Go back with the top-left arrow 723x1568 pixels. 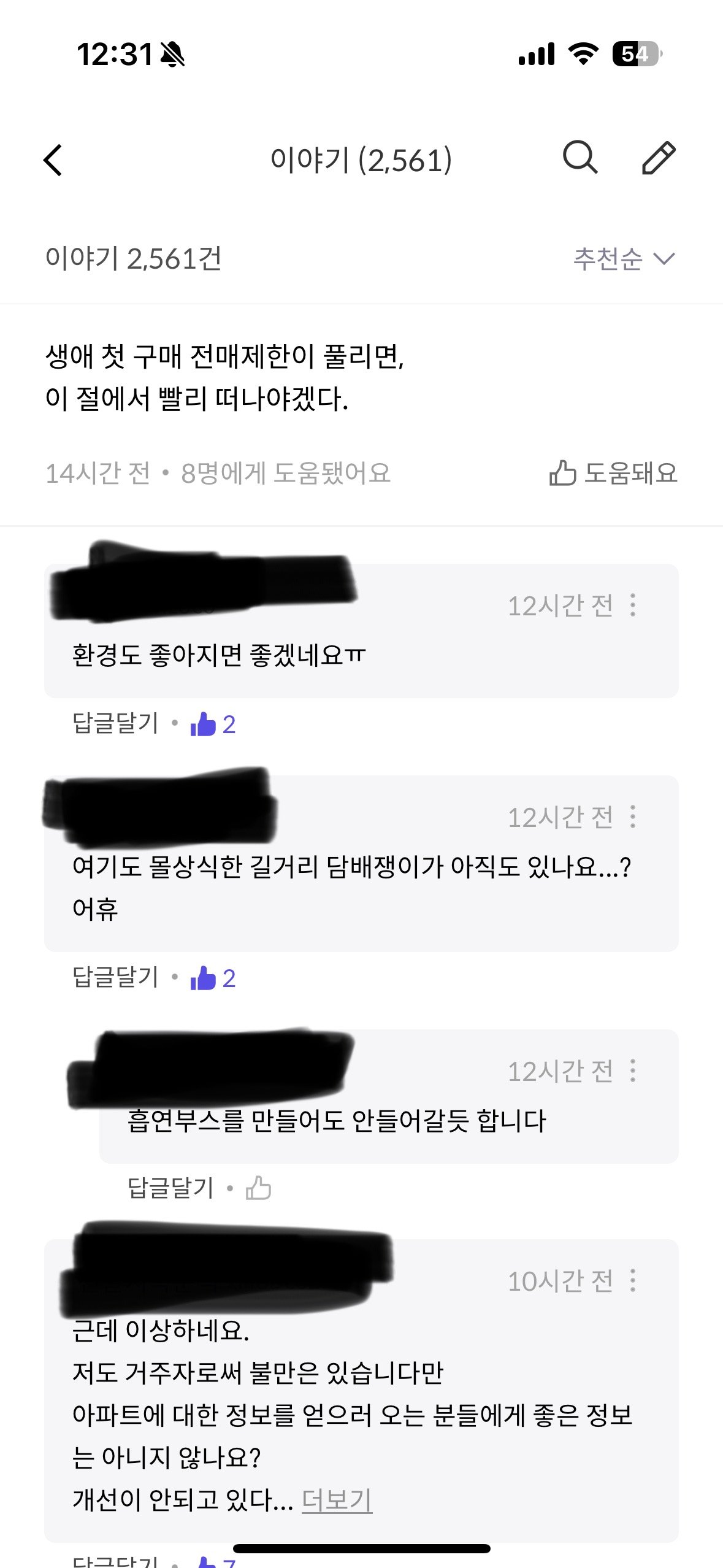tap(53, 160)
